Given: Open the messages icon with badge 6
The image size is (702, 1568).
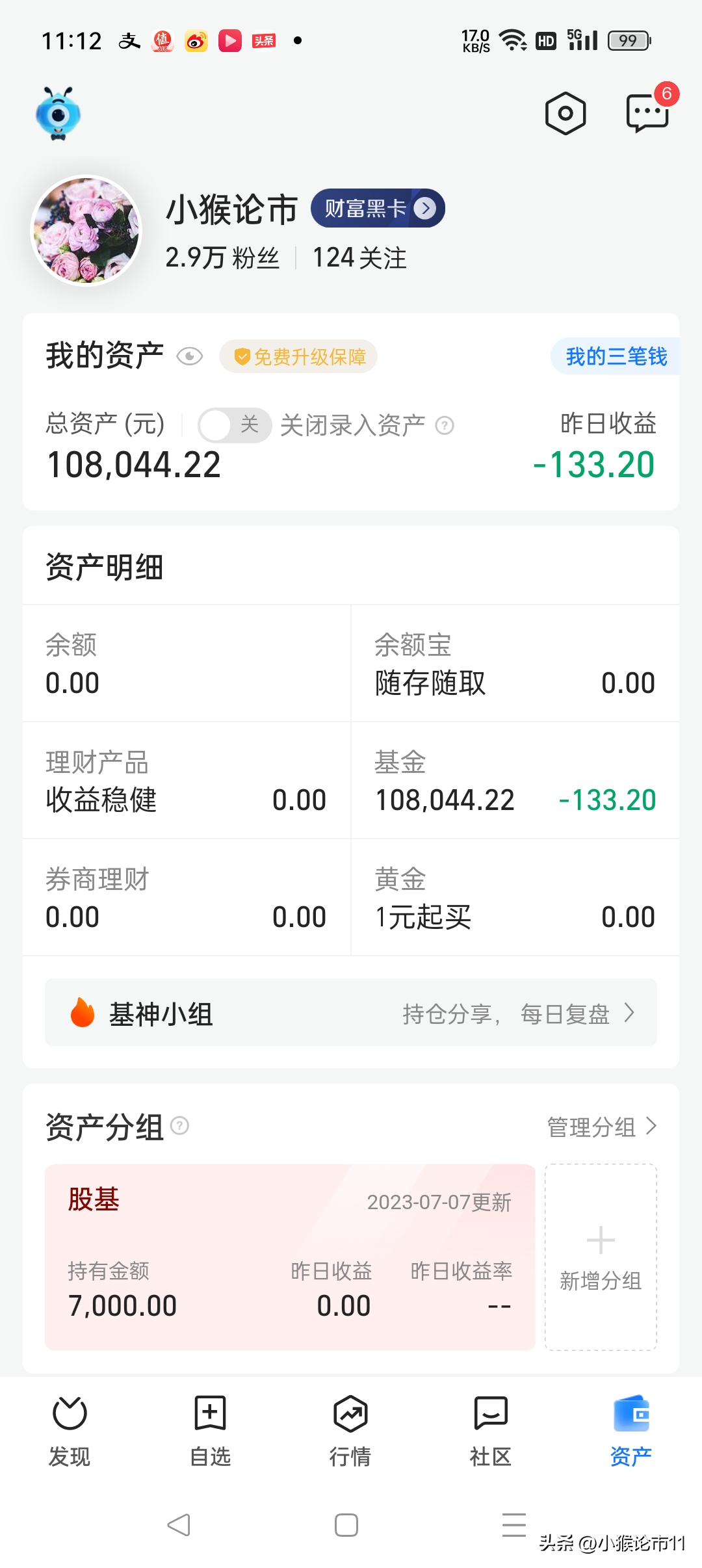Looking at the screenshot, I should [648, 112].
